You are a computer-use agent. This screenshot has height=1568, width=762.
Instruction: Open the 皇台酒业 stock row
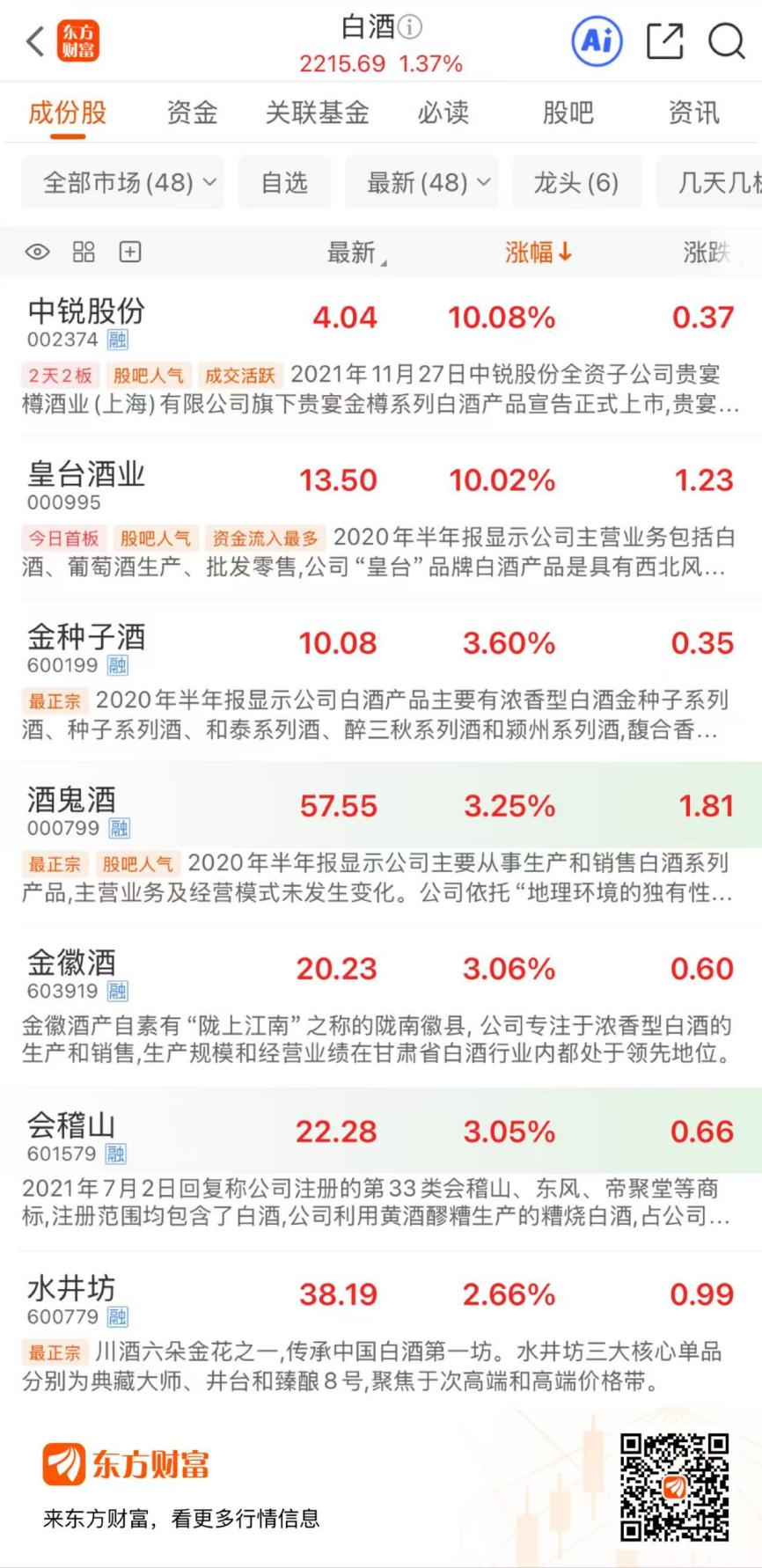point(86,476)
